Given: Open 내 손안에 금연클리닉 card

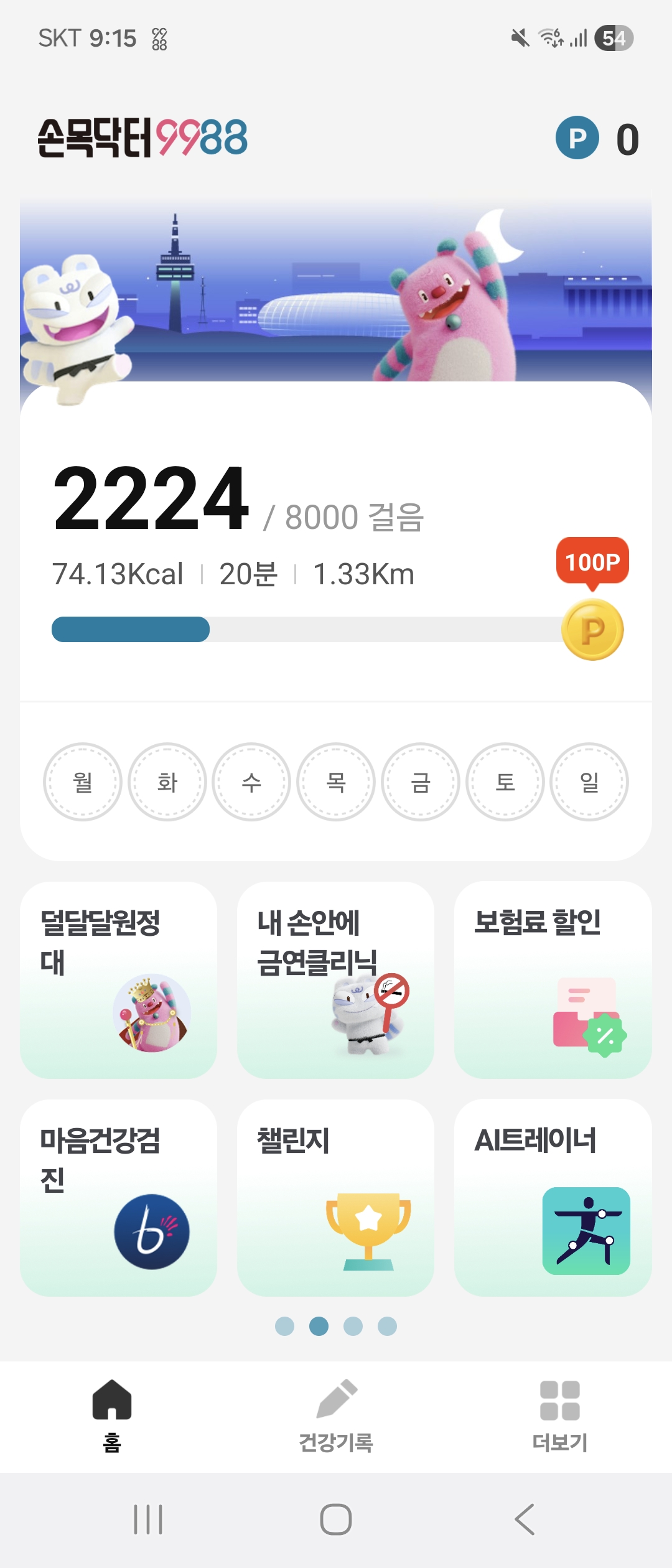Looking at the screenshot, I should click(x=335, y=979).
